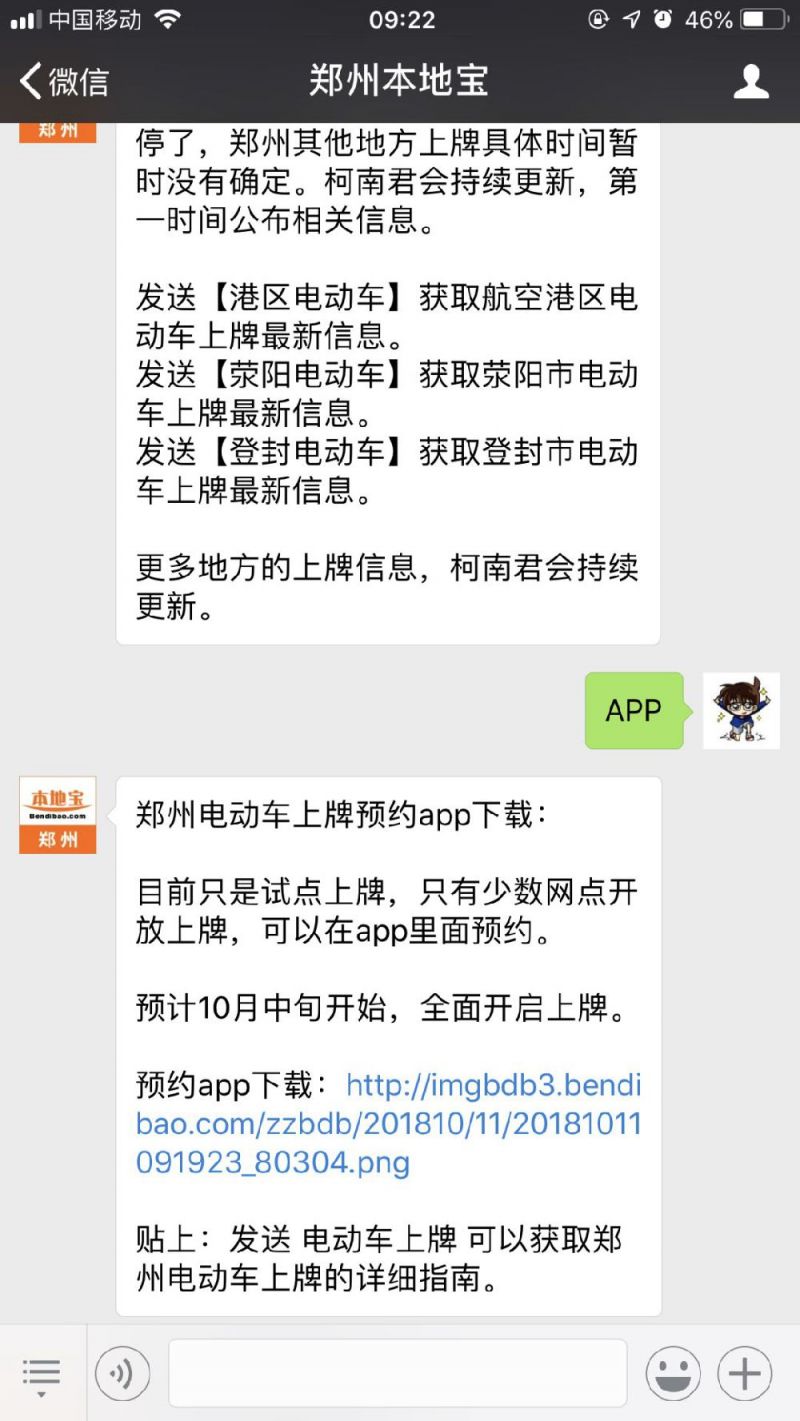
Task: Open the imgbdb3.bendibao.com app download link
Action: click(388, 1124)
